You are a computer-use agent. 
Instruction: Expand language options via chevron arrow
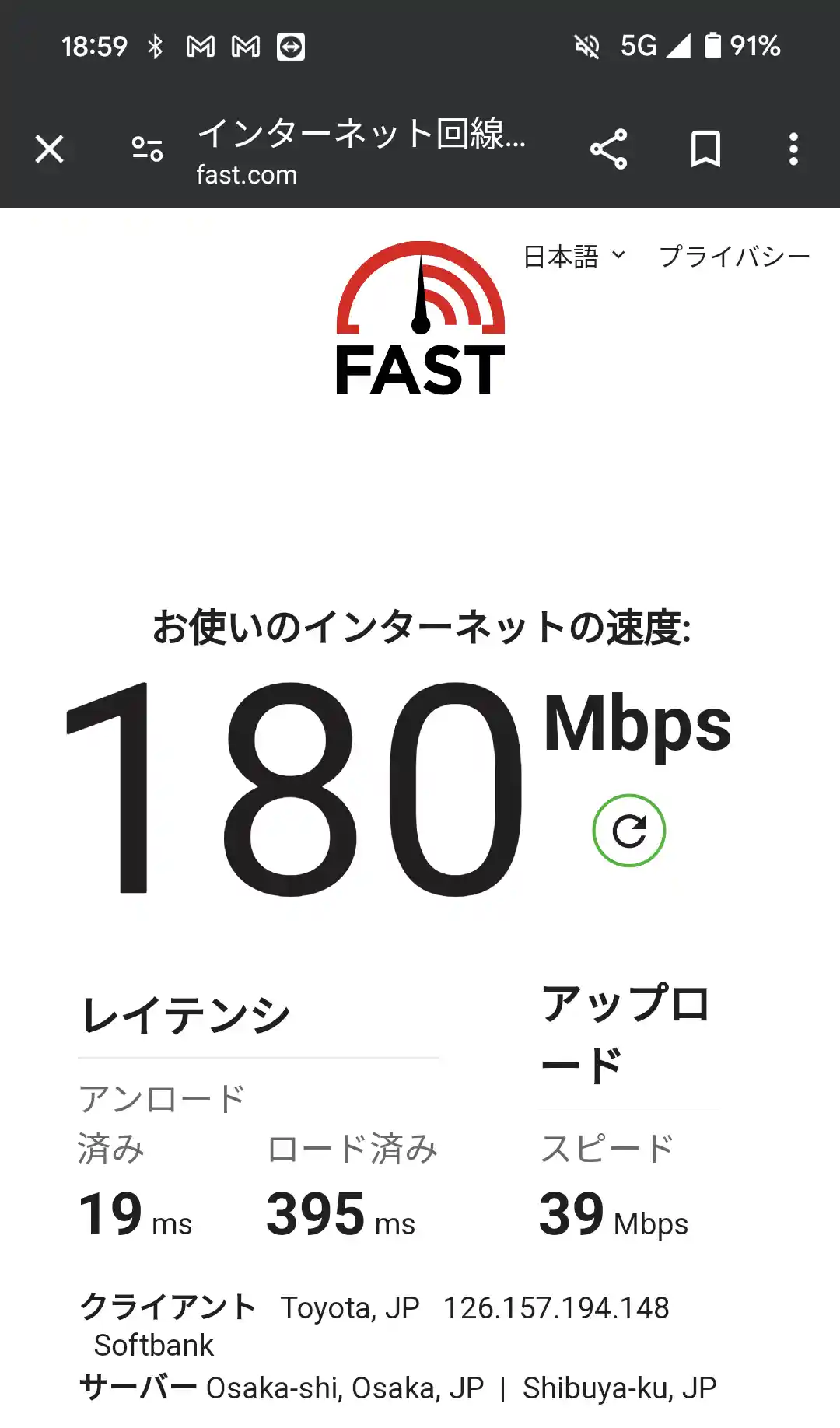pos(619,257)
